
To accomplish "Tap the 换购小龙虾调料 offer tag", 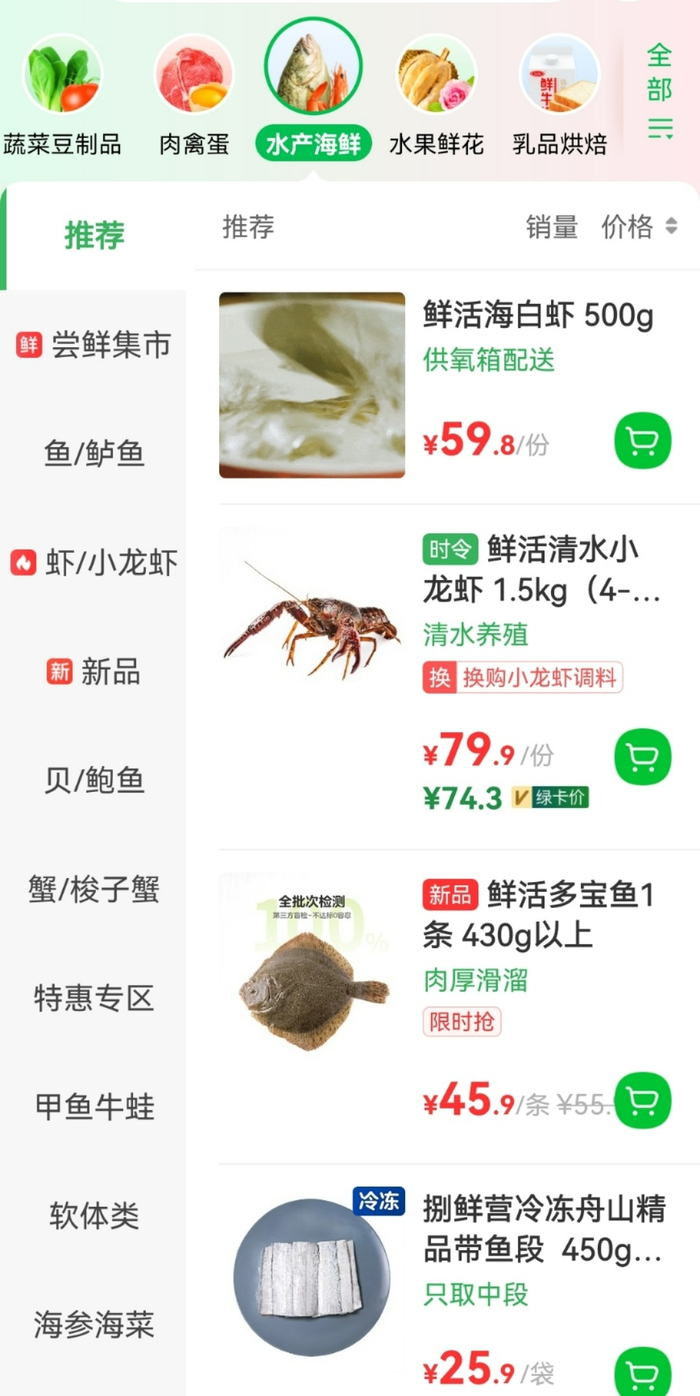I will 522,677.
